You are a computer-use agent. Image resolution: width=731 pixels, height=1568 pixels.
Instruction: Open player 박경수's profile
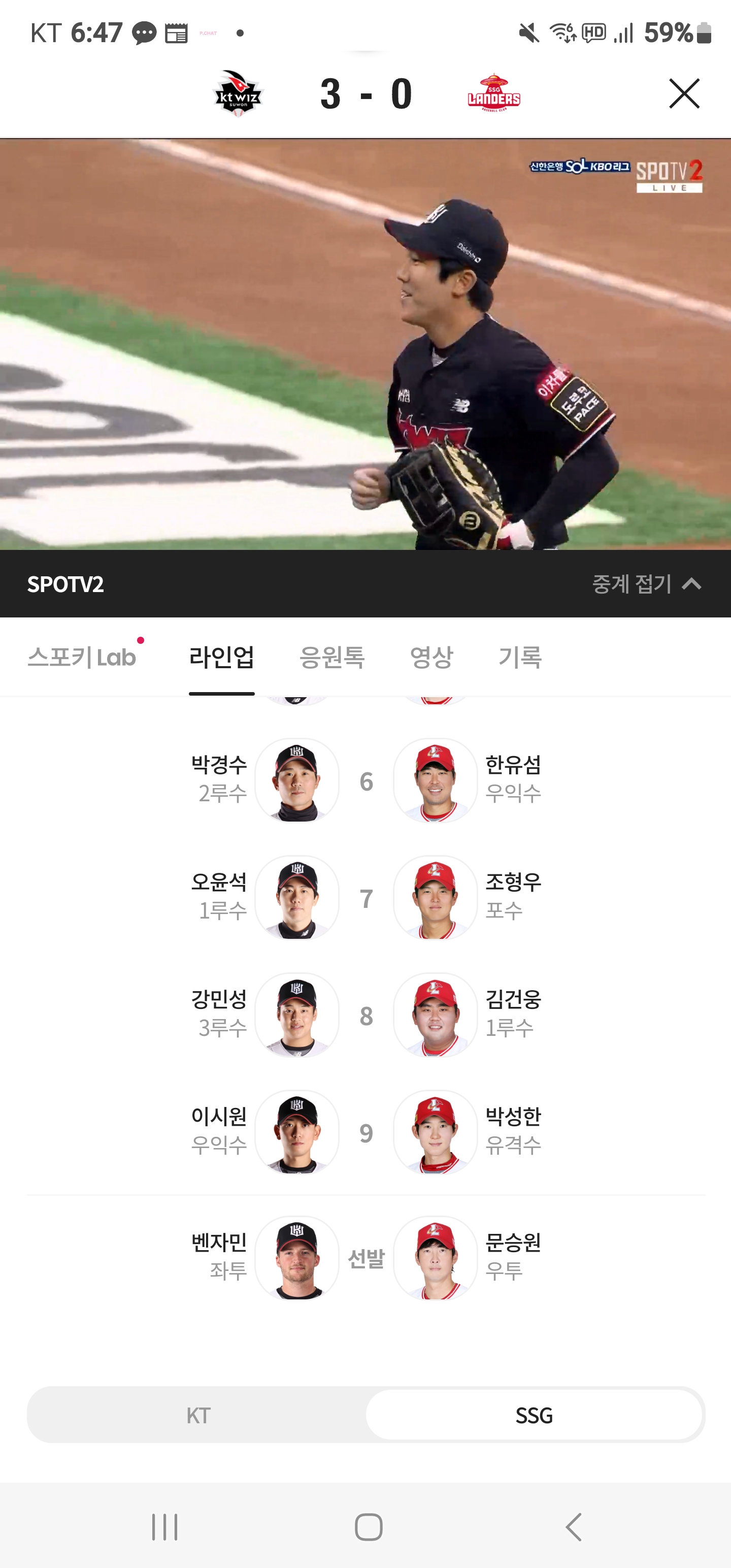297,780
